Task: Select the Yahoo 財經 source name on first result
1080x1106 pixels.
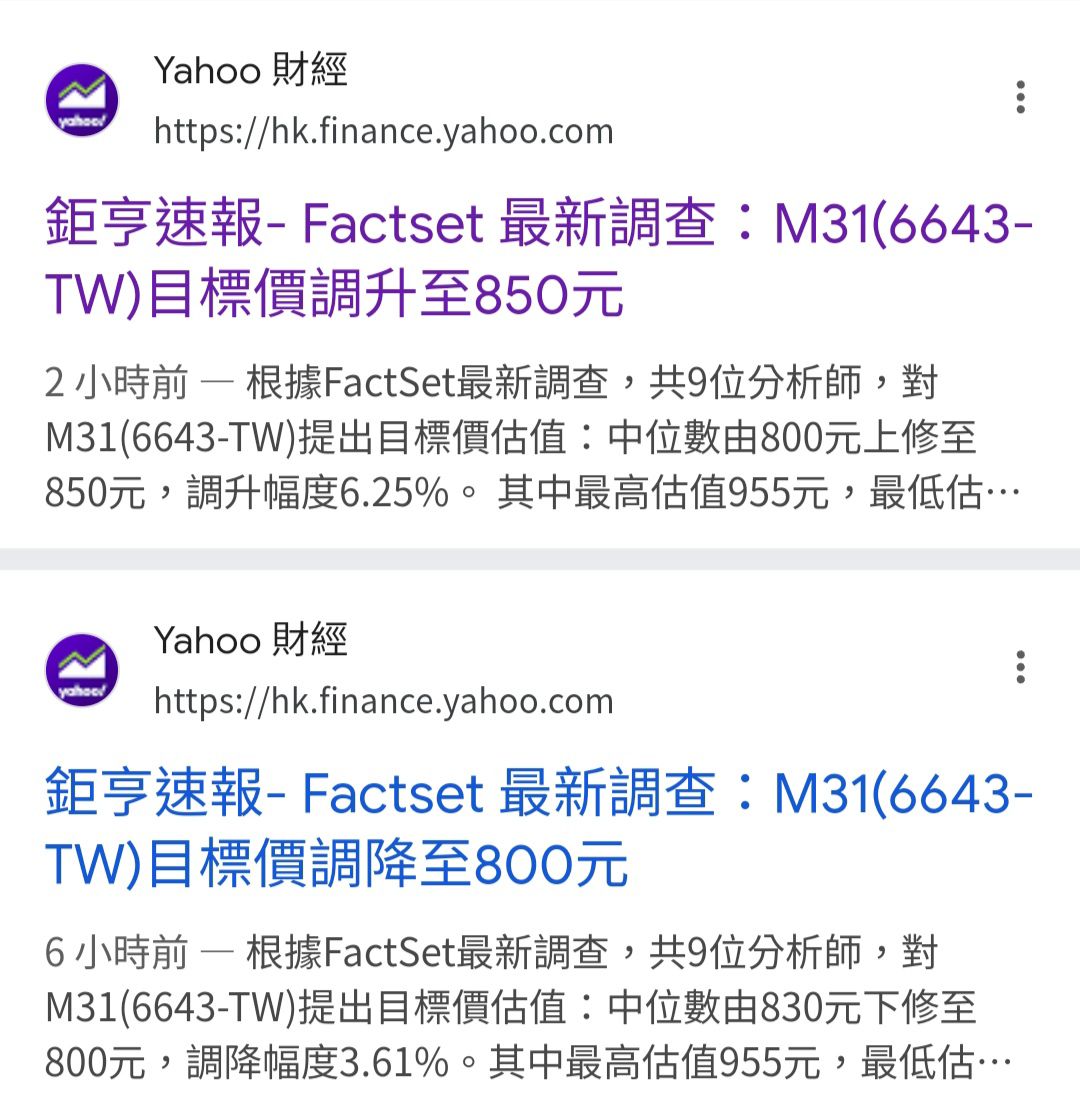Action: pos(249,70)
